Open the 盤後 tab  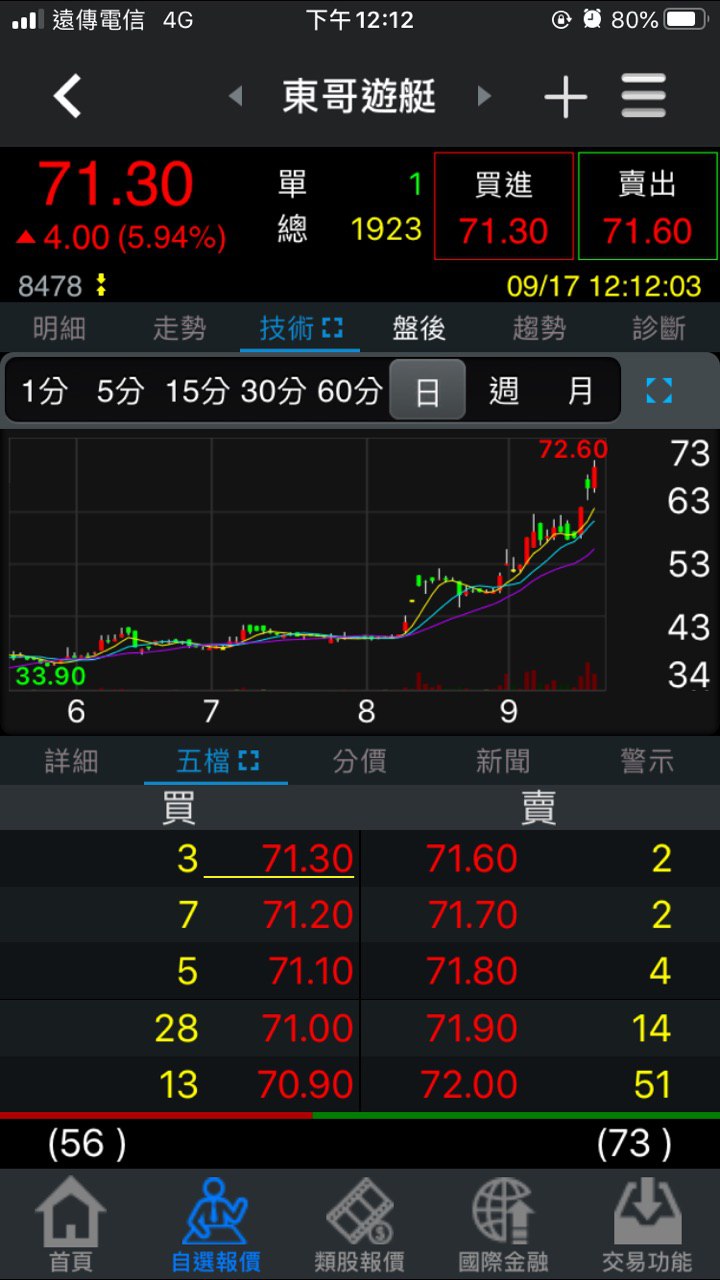[x=419, y=328]
